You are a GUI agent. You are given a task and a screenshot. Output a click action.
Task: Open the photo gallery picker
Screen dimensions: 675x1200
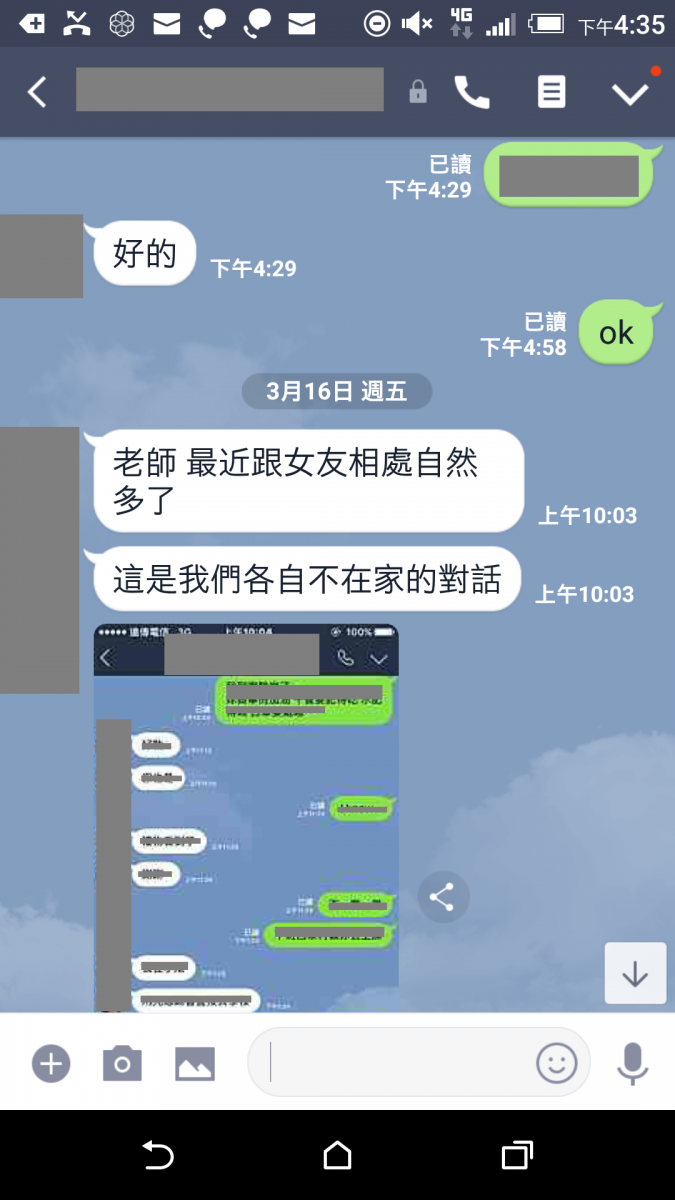click(x=195, y=1063)
